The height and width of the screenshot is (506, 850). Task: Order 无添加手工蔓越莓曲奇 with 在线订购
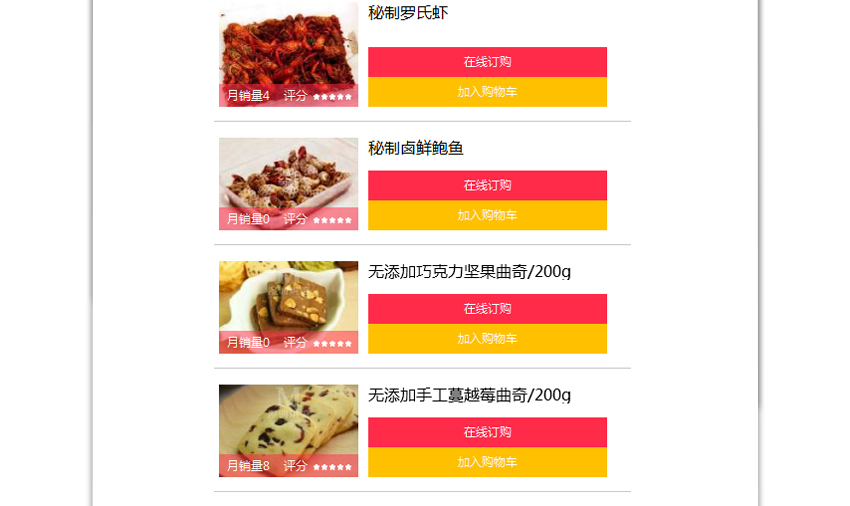coord(487,432)
